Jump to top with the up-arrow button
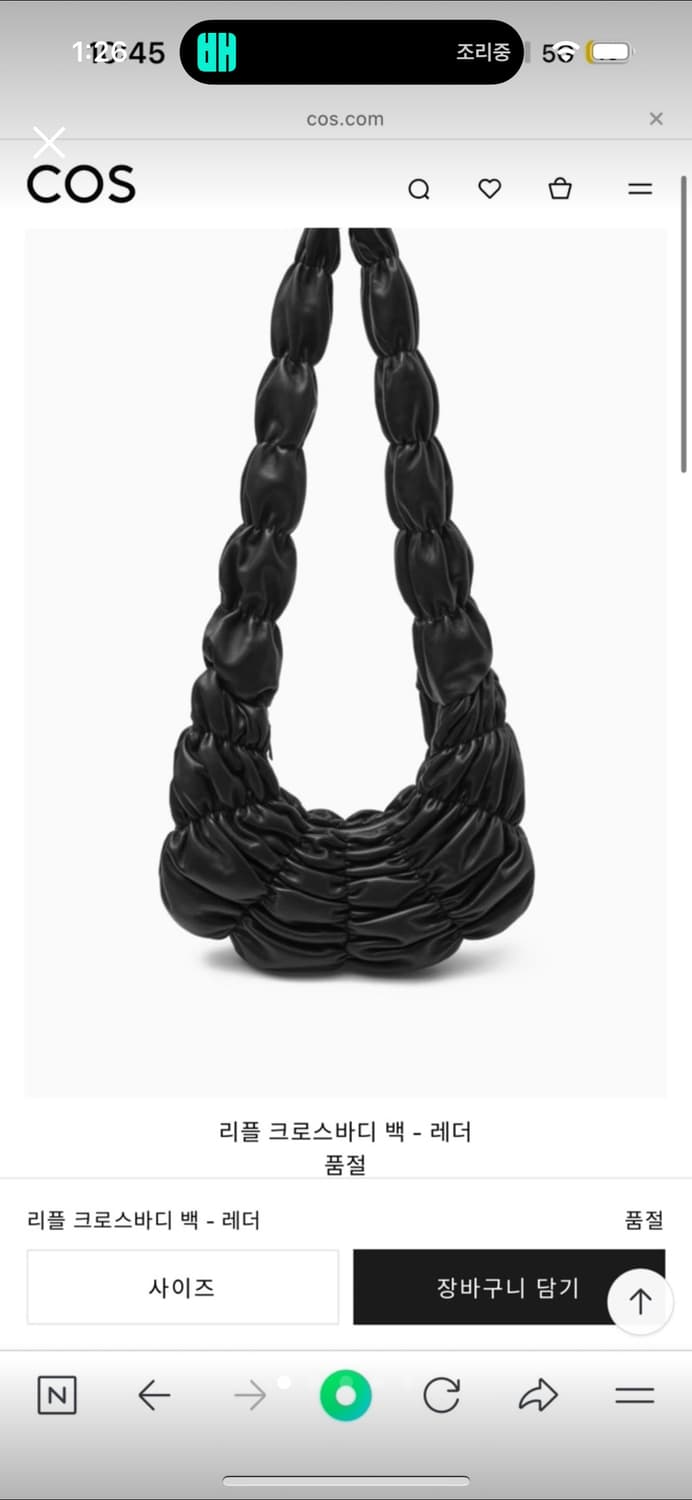 pyautogui.click(x=640, y=1301)
